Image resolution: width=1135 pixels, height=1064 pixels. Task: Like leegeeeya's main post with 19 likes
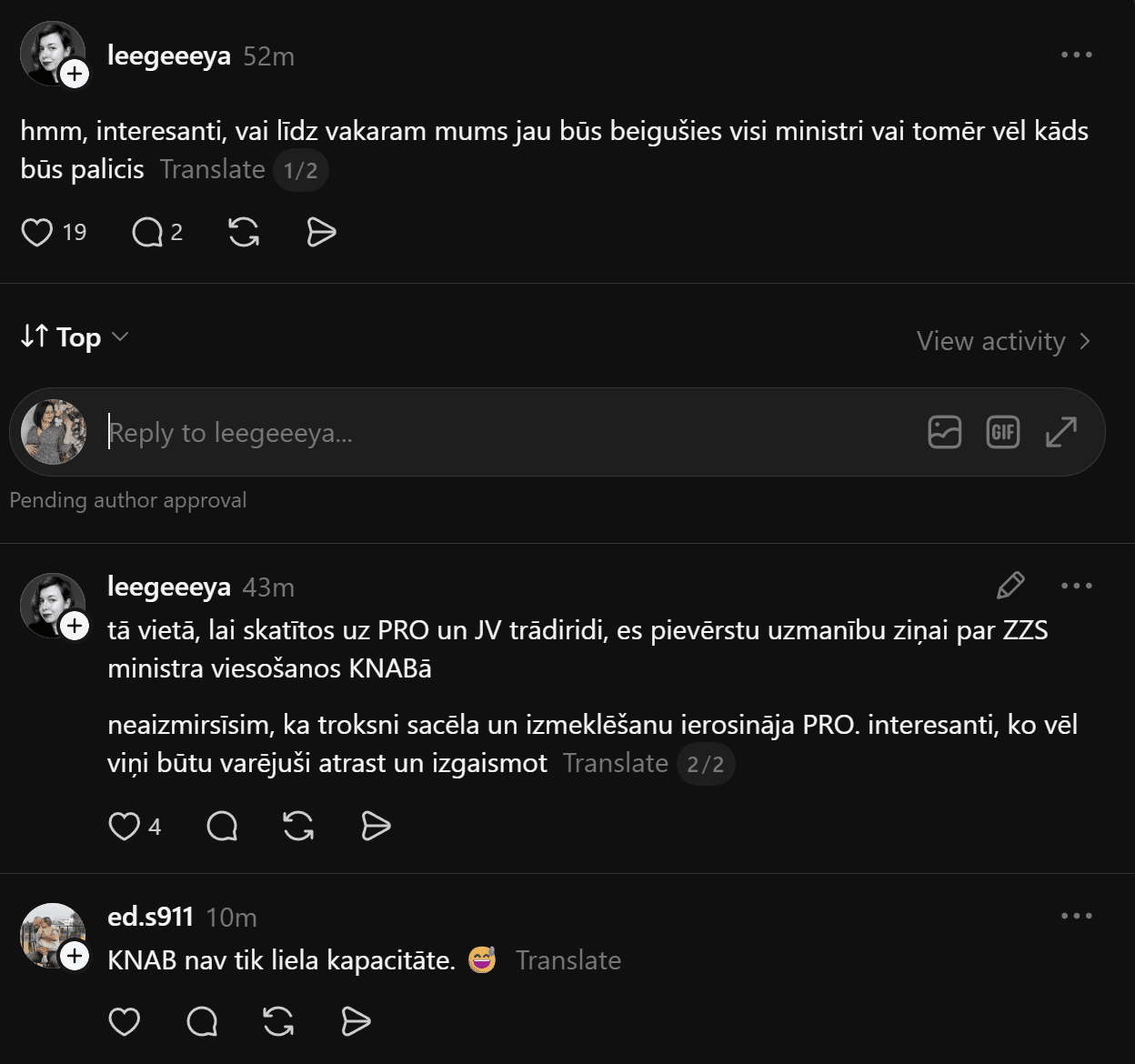coord(37,233)
